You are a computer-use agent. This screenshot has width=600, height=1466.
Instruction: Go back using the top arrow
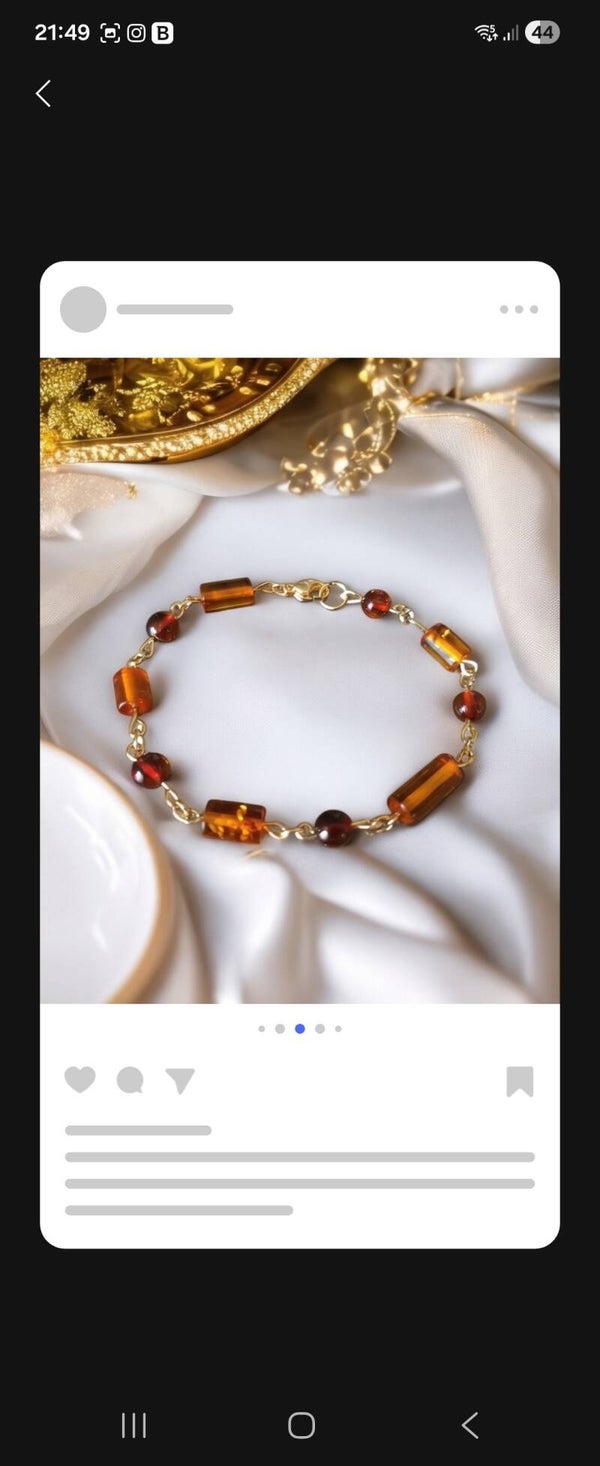(x=43, y=94)
